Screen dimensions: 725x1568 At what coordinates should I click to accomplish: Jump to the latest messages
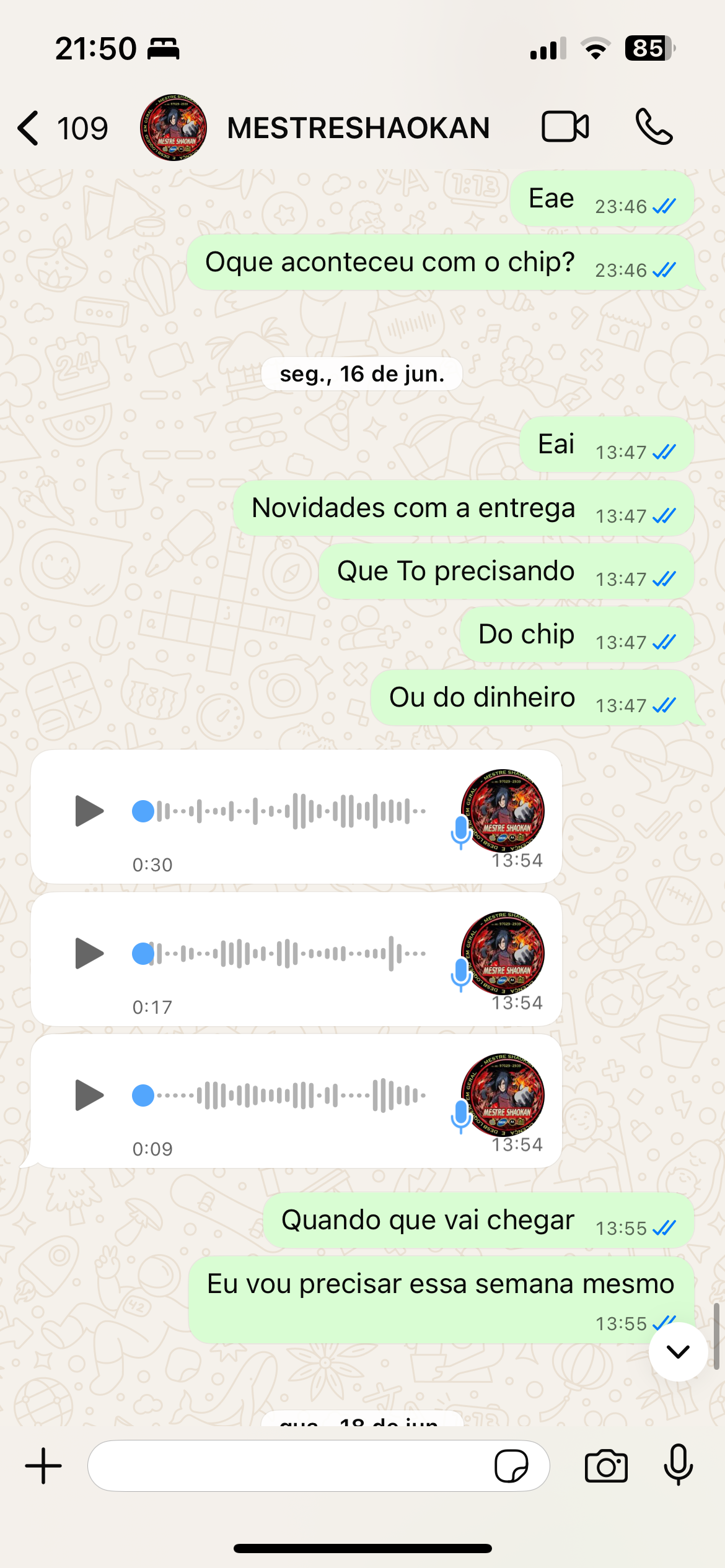pos(678,1352)
